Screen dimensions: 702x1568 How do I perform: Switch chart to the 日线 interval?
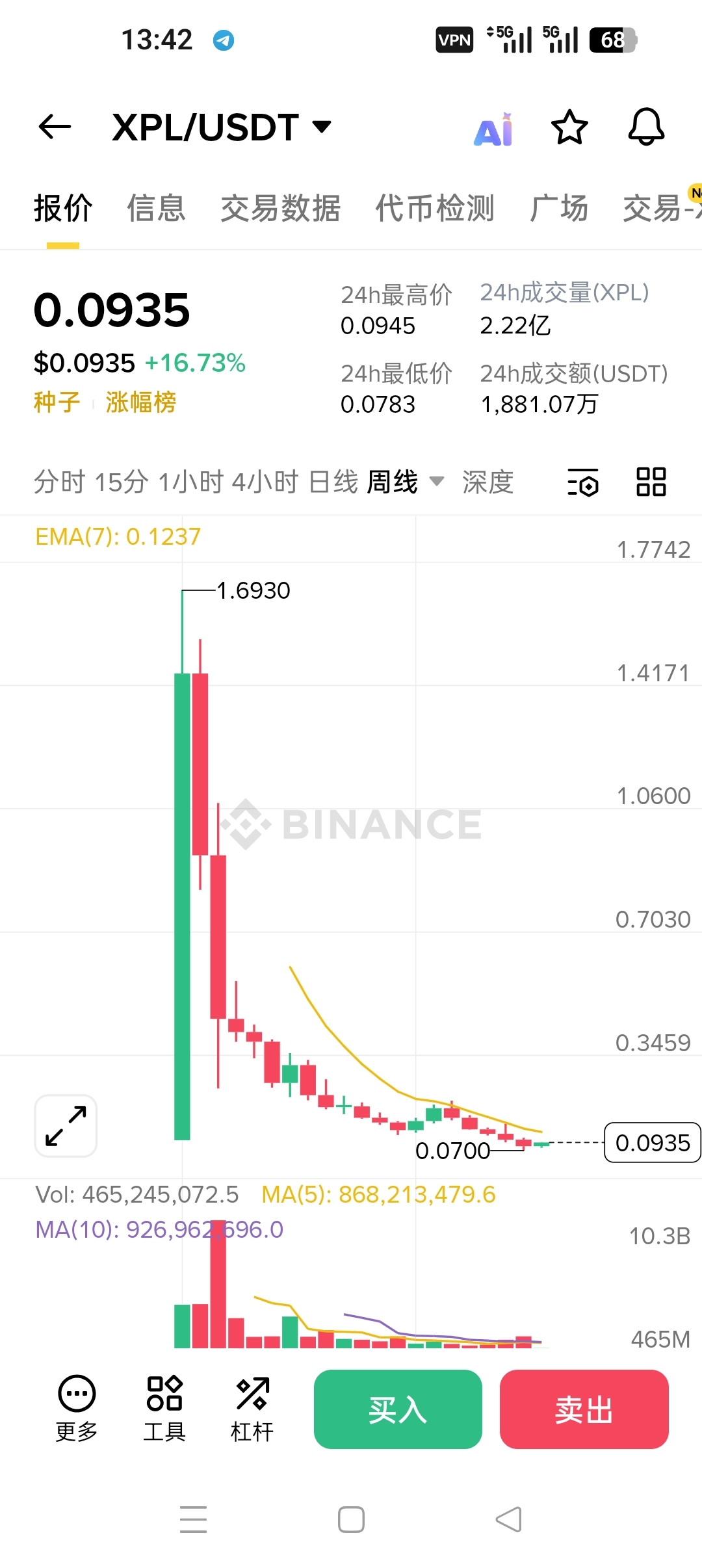(333, 482)
